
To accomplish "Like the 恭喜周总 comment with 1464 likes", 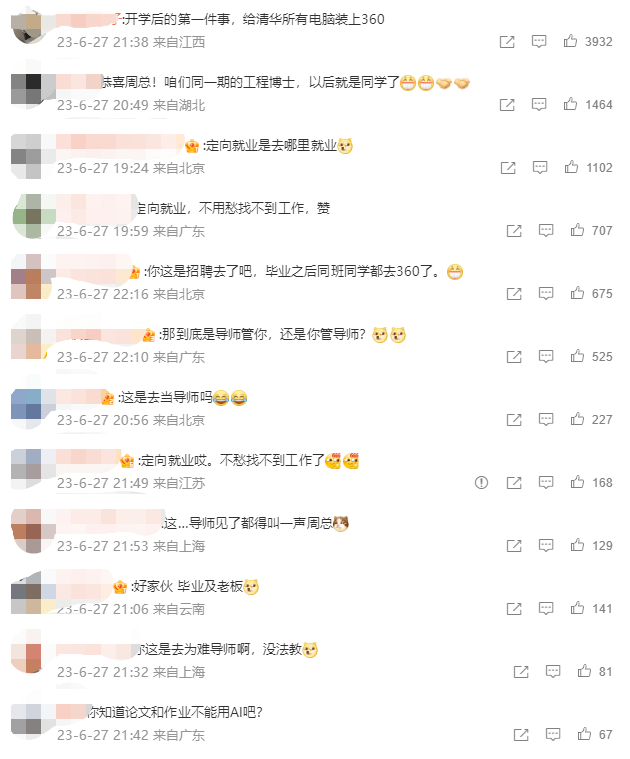I will coord(571,105).
